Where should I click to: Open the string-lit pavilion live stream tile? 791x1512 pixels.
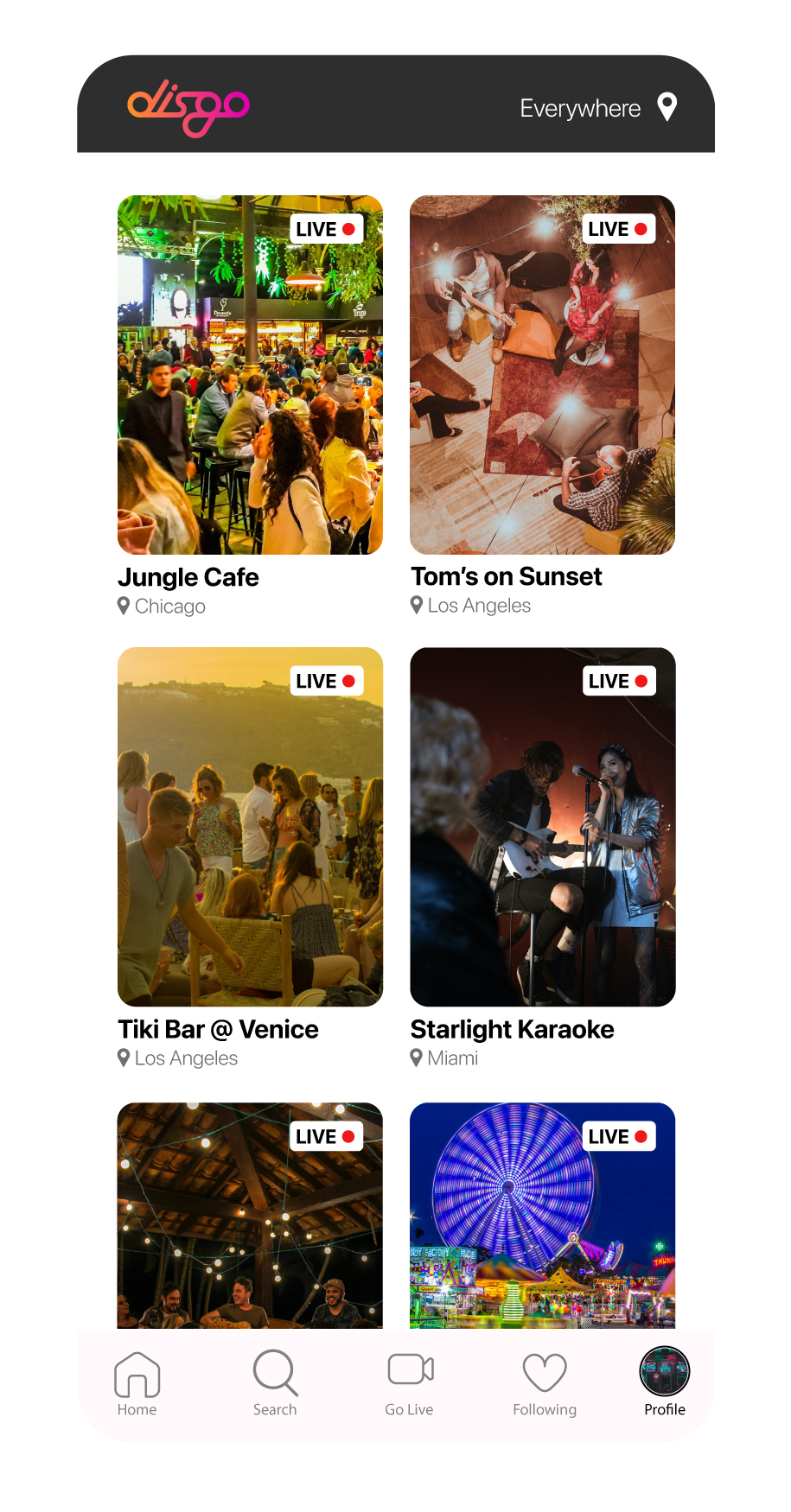[250, 1214]
